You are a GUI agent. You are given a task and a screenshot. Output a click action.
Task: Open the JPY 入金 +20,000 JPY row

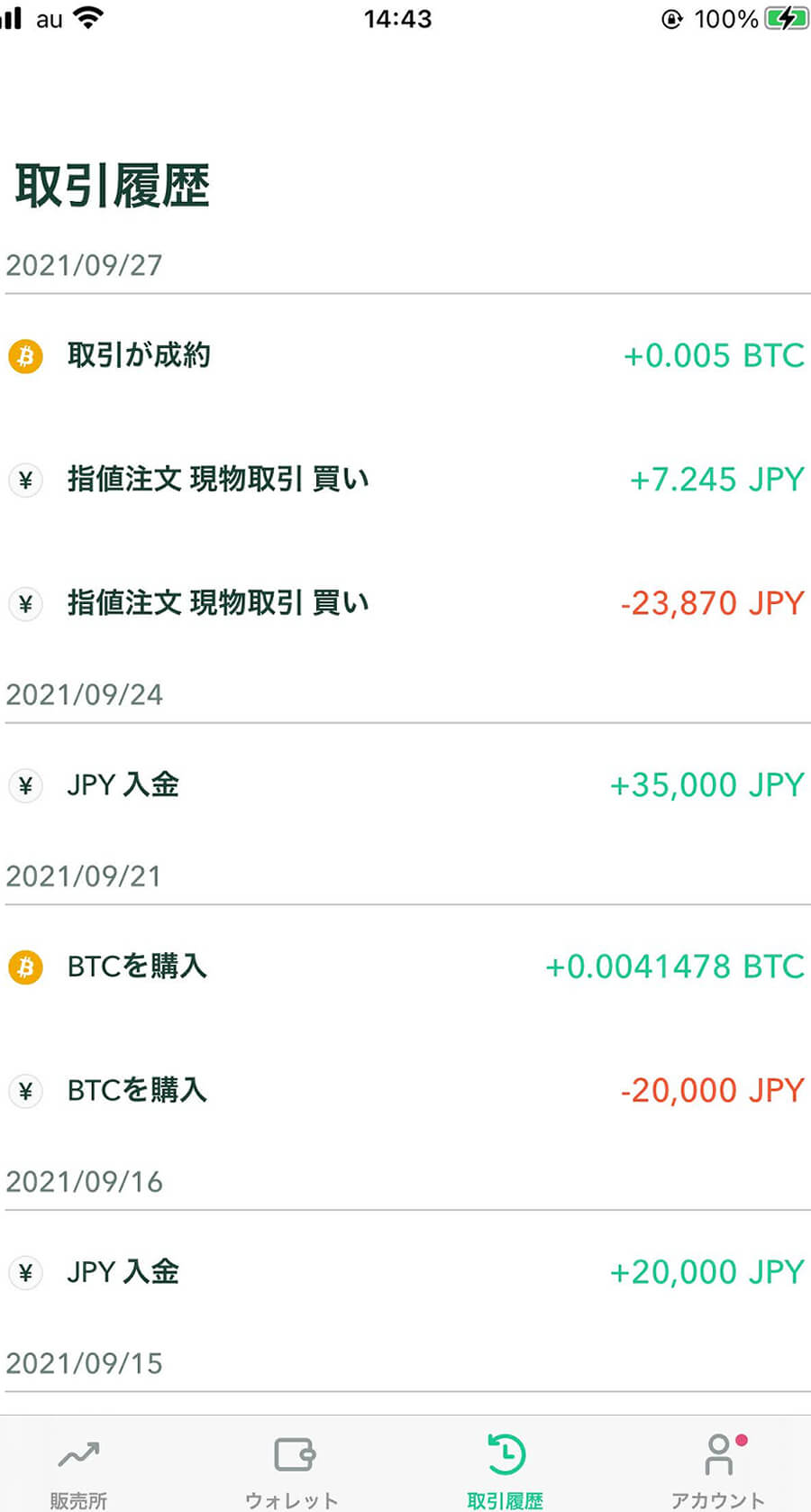coord(405,1272)
